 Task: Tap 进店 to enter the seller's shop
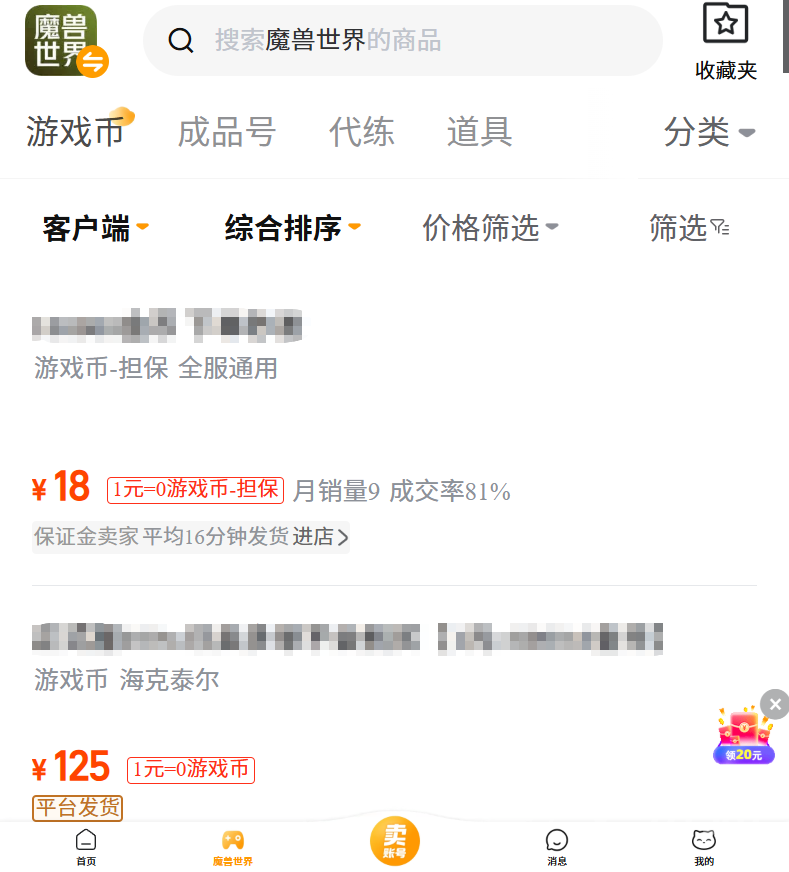tap(320, 537)
